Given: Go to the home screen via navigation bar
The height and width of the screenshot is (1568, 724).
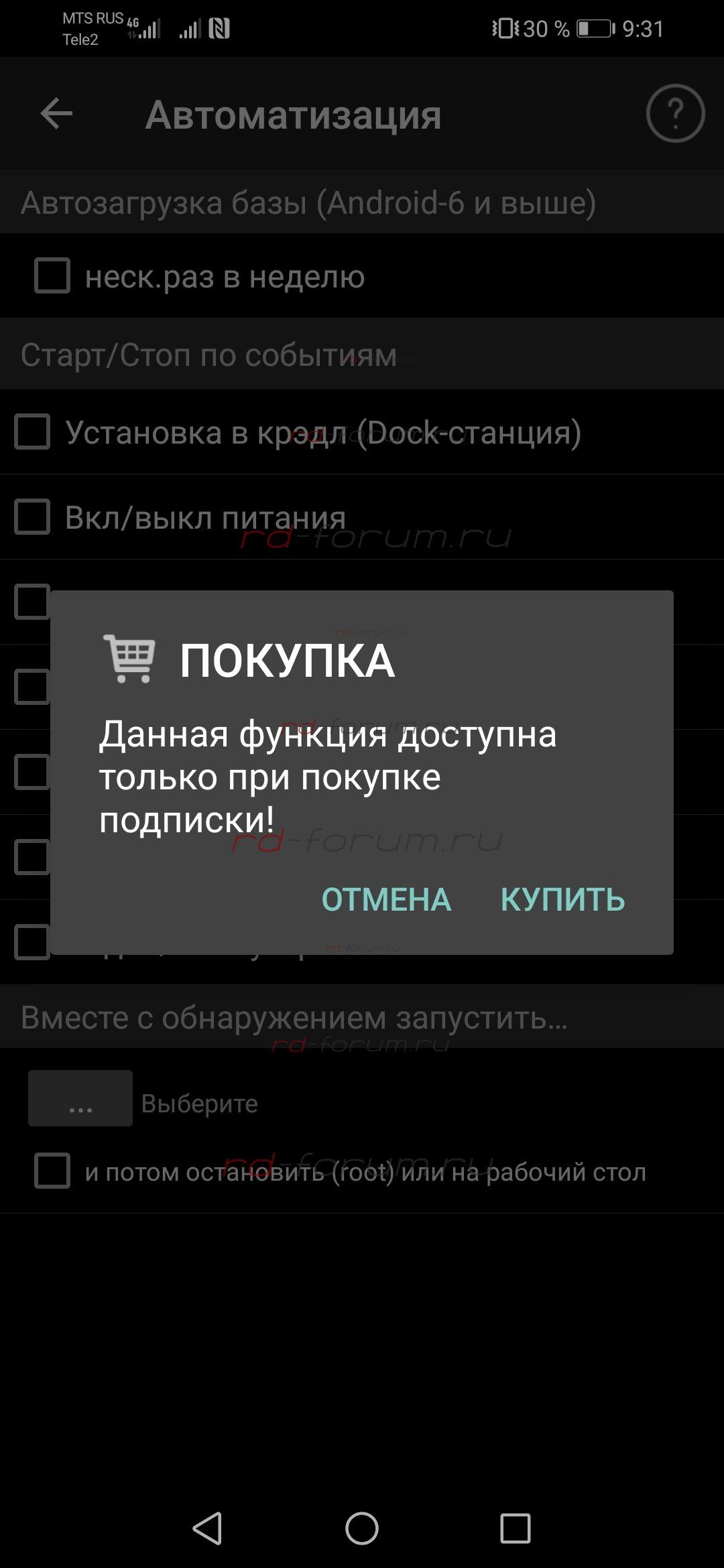Looking at the screenshot, I should (x=362, y=1528).
